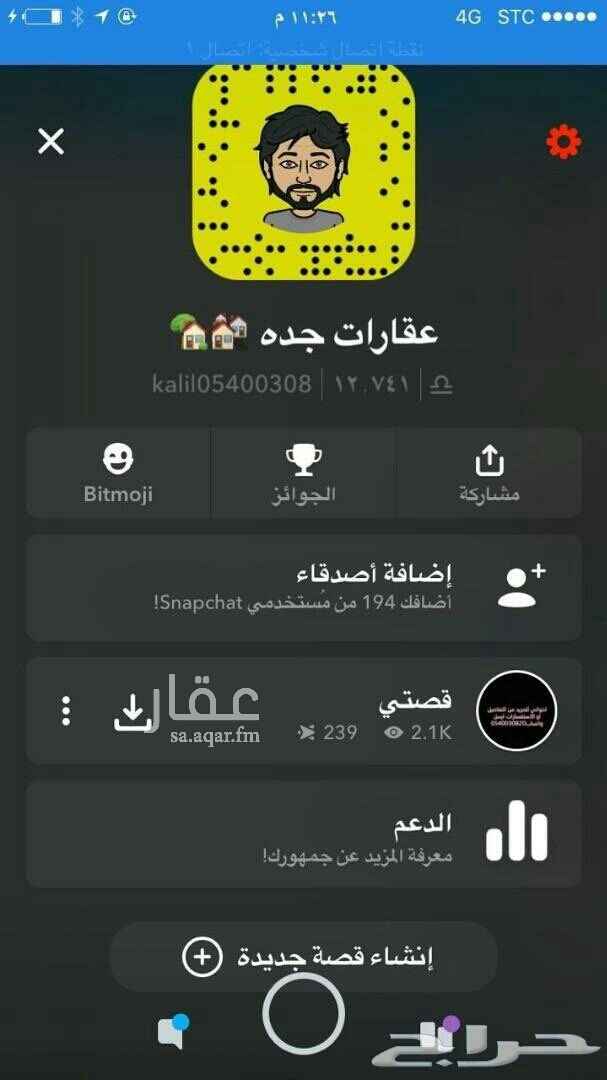
Task: Open the الجوائز trophies section
Action: click(x=303, y=474)
